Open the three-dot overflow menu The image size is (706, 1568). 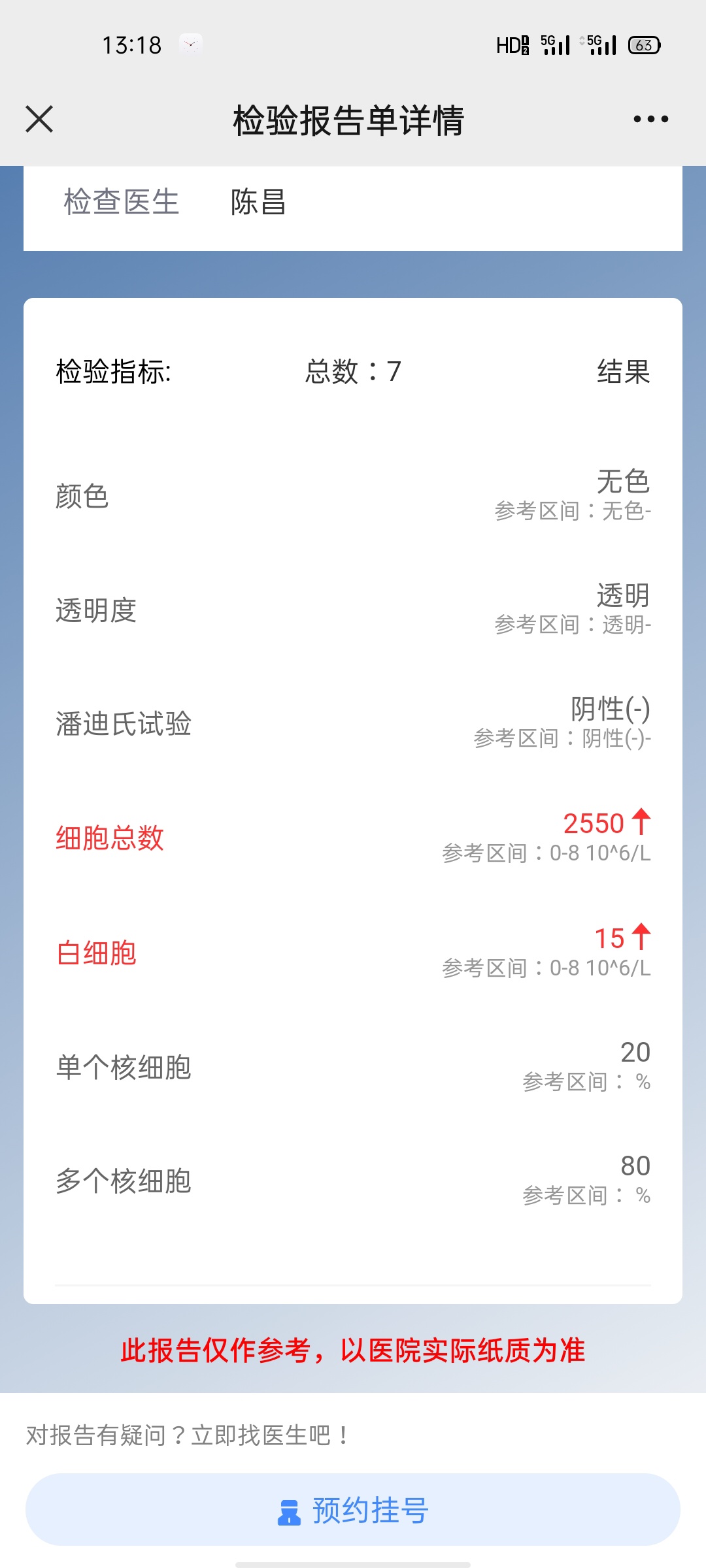tap(650, 120)
